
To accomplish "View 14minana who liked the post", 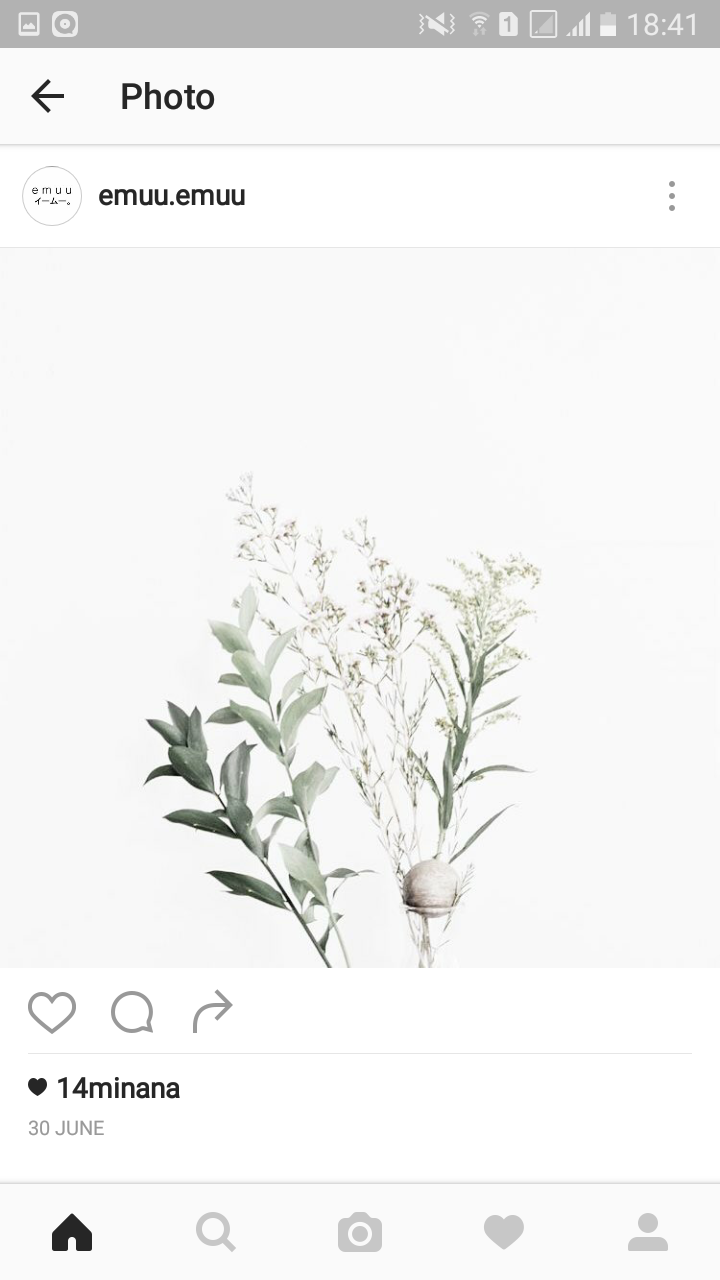I will click(118, 1088).
